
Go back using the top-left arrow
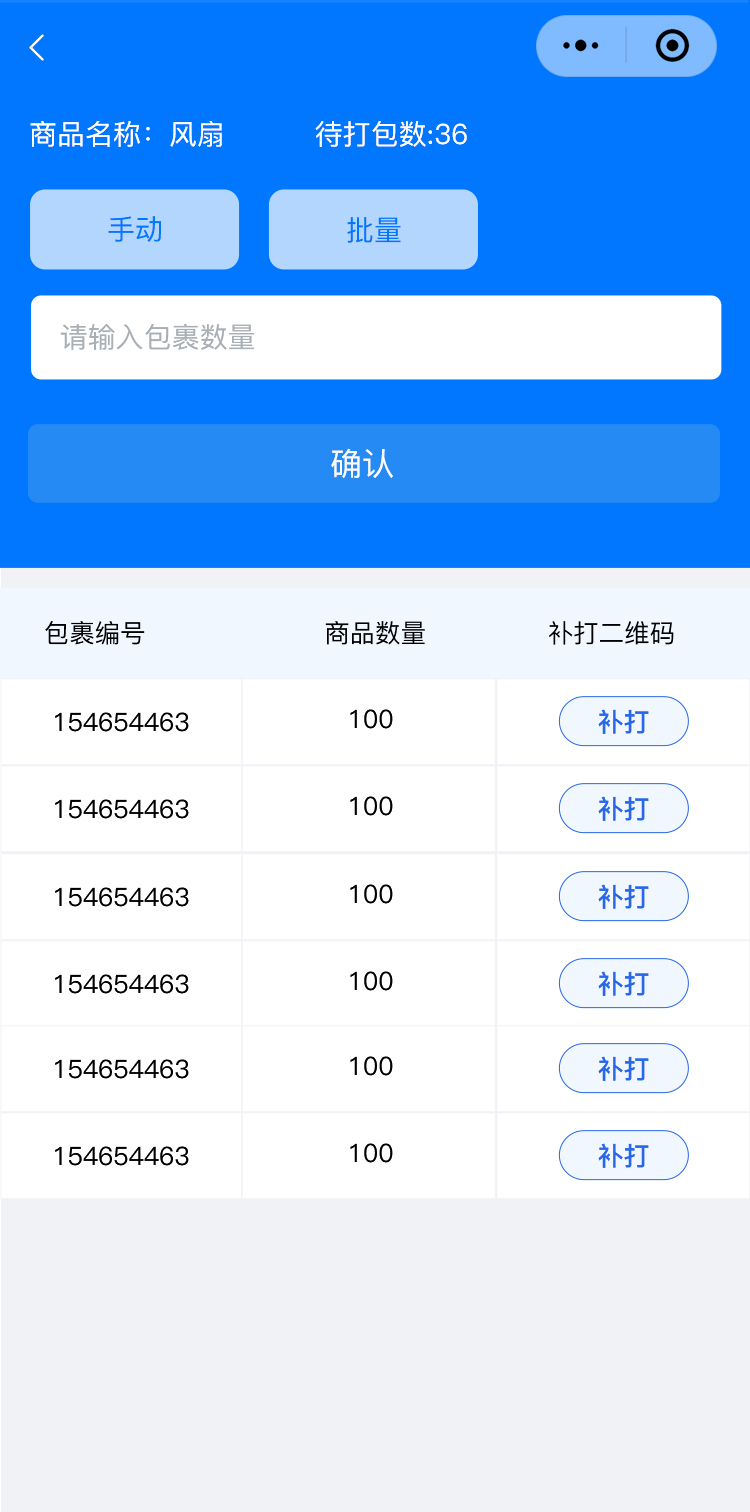(37, 47)
